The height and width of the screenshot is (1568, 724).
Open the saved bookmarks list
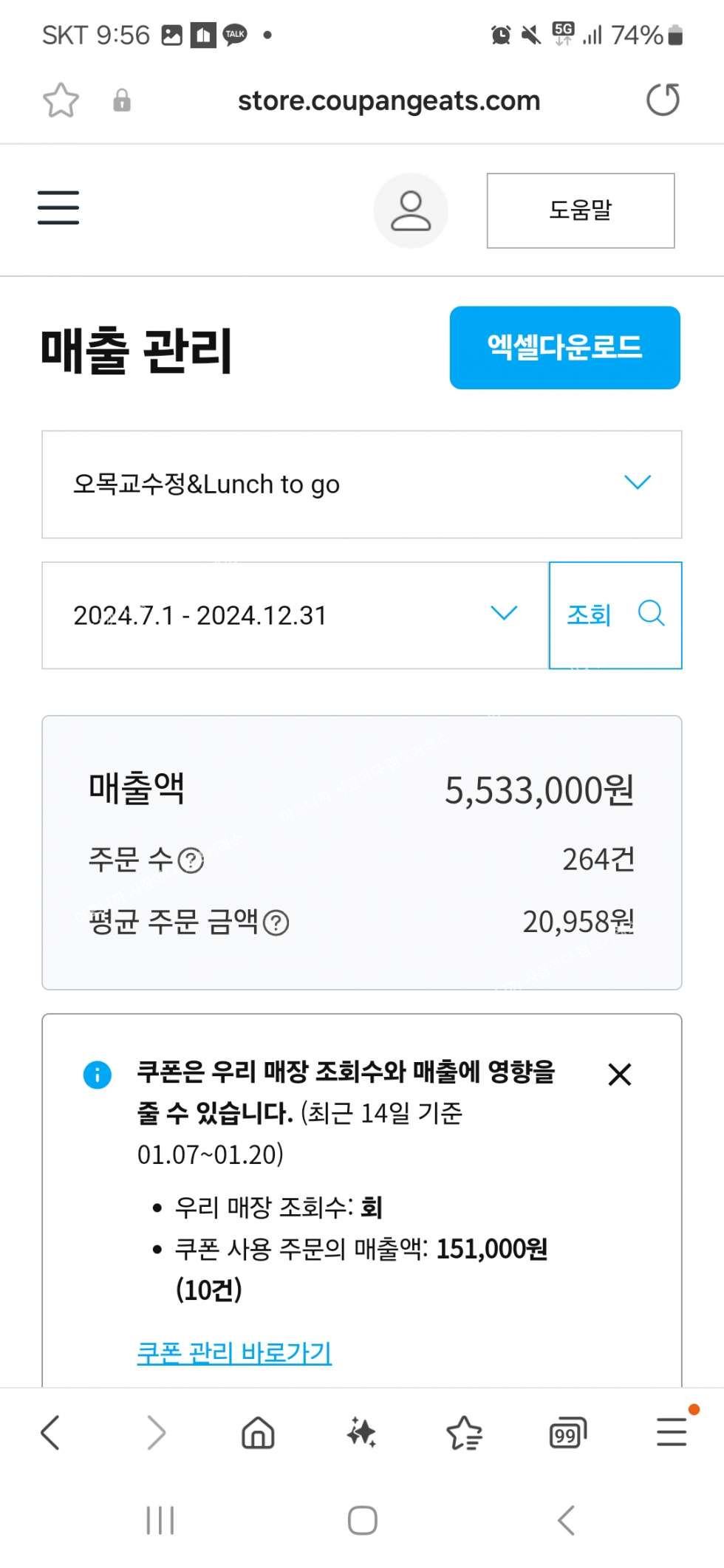(x=465, y=1434)
